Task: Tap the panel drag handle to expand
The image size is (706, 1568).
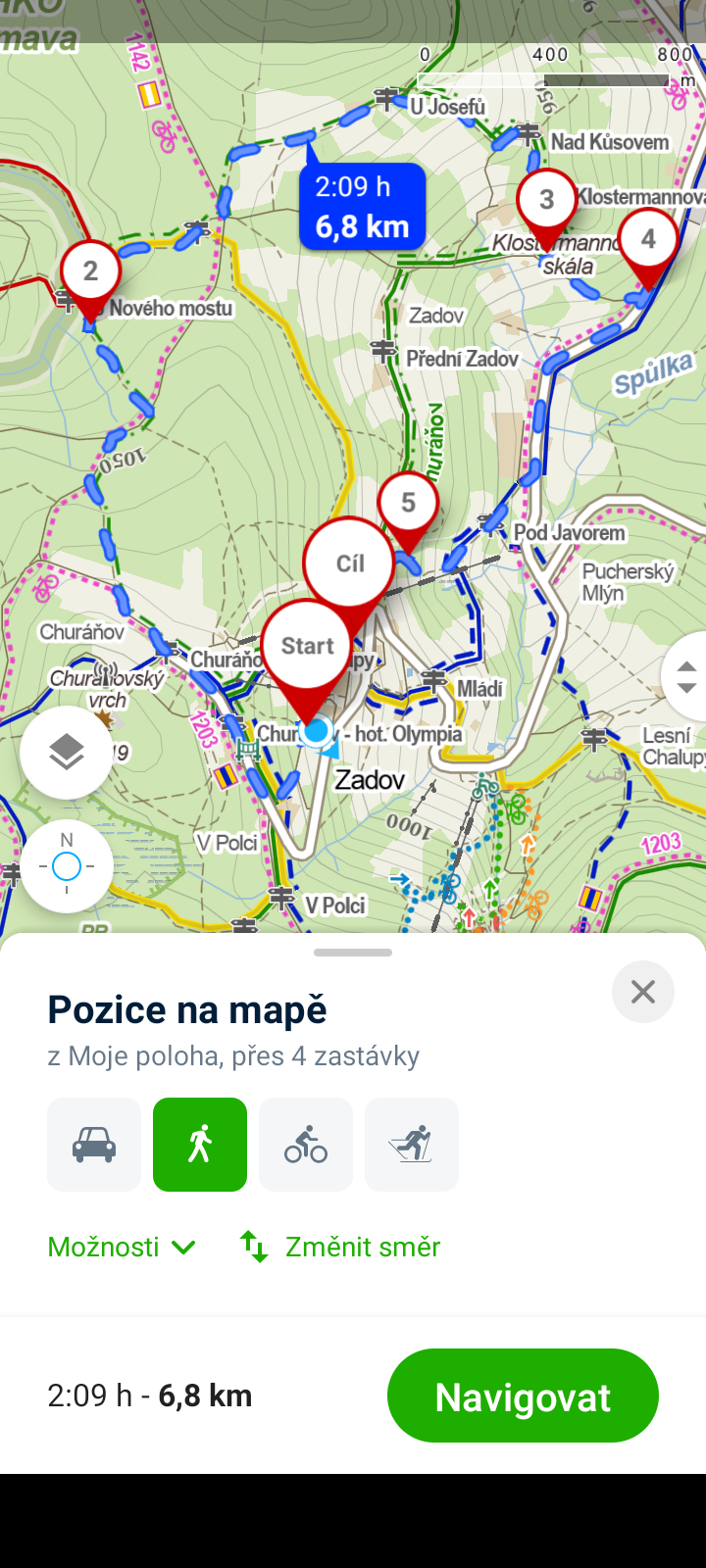Action: tap(353, 953)
